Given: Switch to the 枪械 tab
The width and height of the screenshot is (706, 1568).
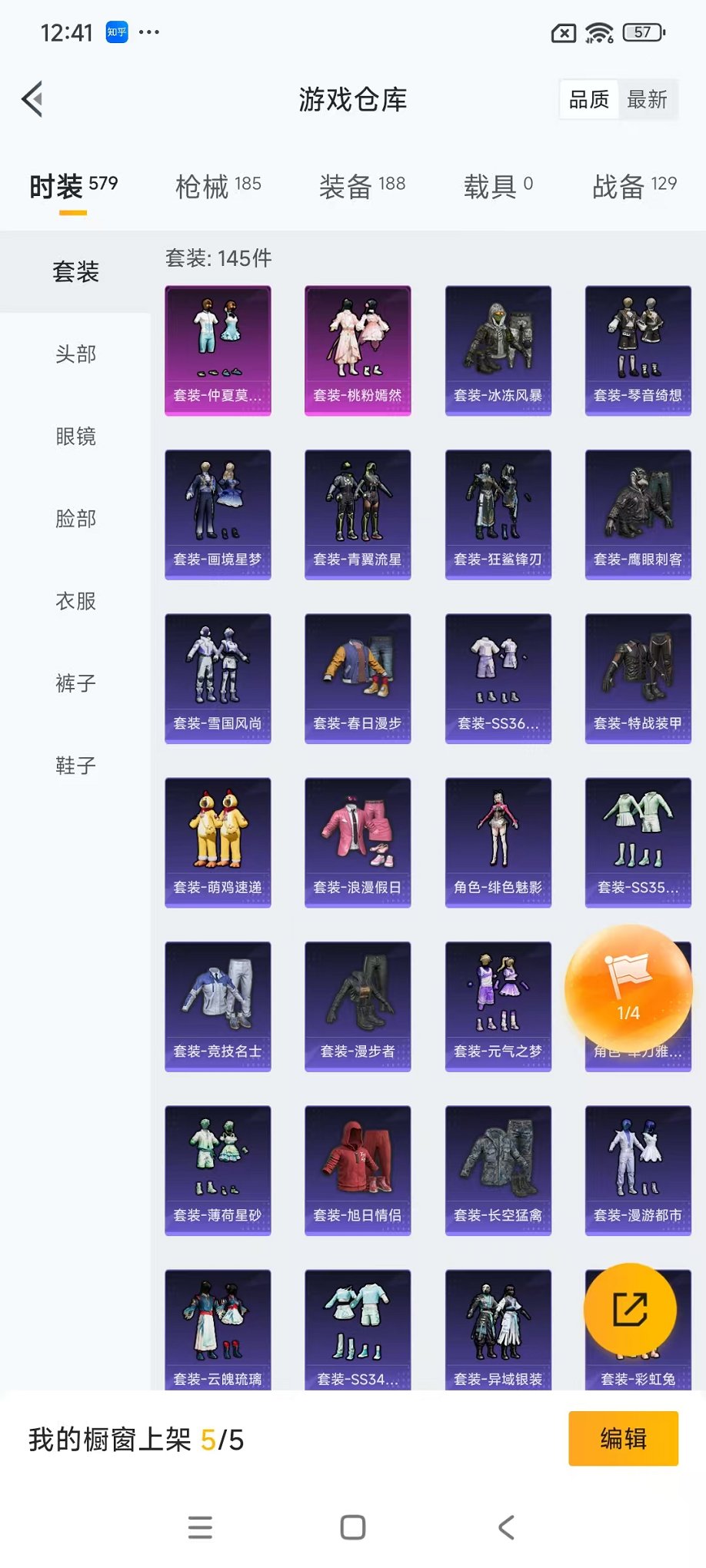Looking at the screenshot, I should coord(218,185).
